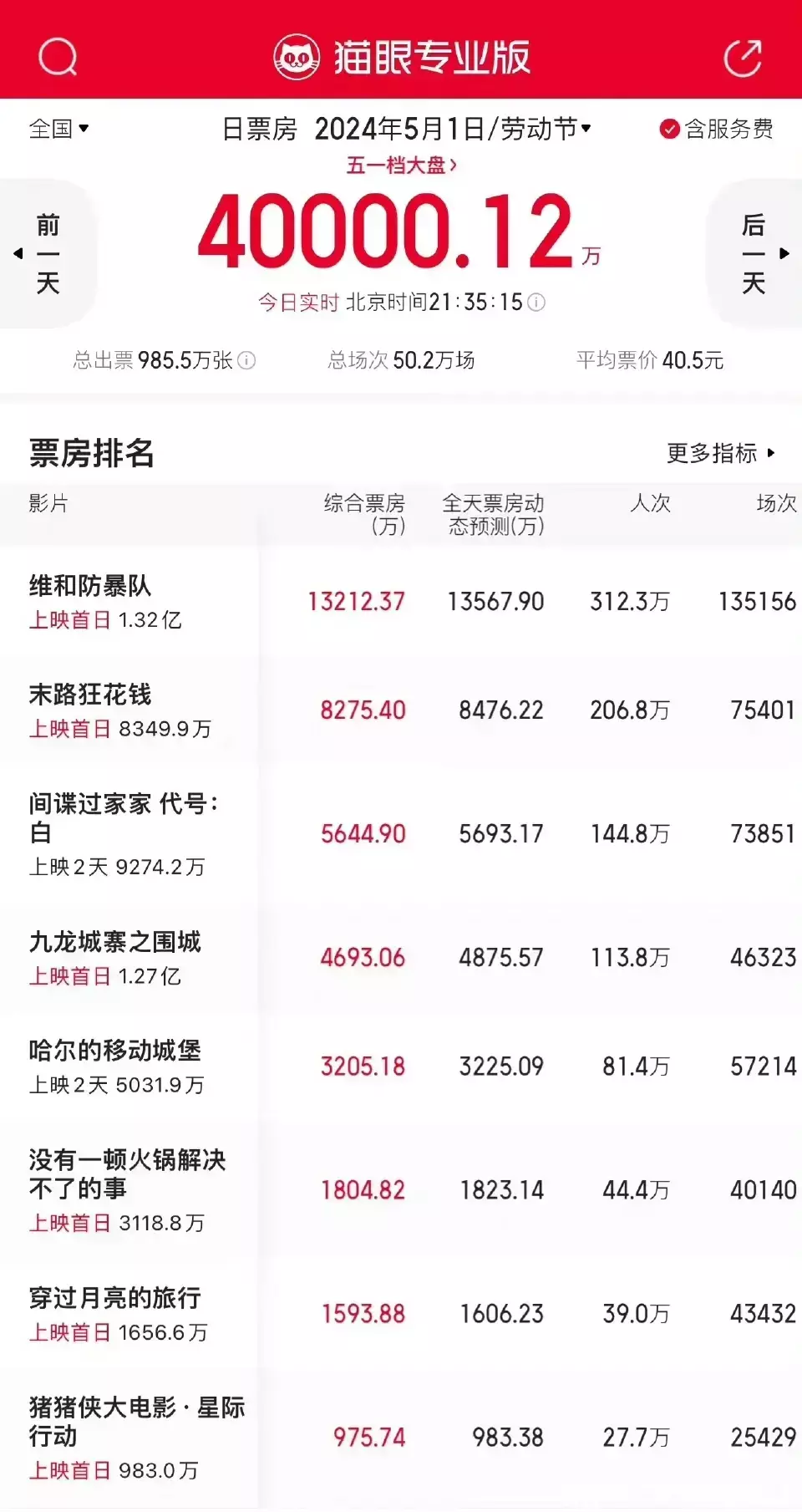This screenshot has width=802, height=1512.
Task: Open details for 穿过月亮的旅行
Action: point(115,1299)
